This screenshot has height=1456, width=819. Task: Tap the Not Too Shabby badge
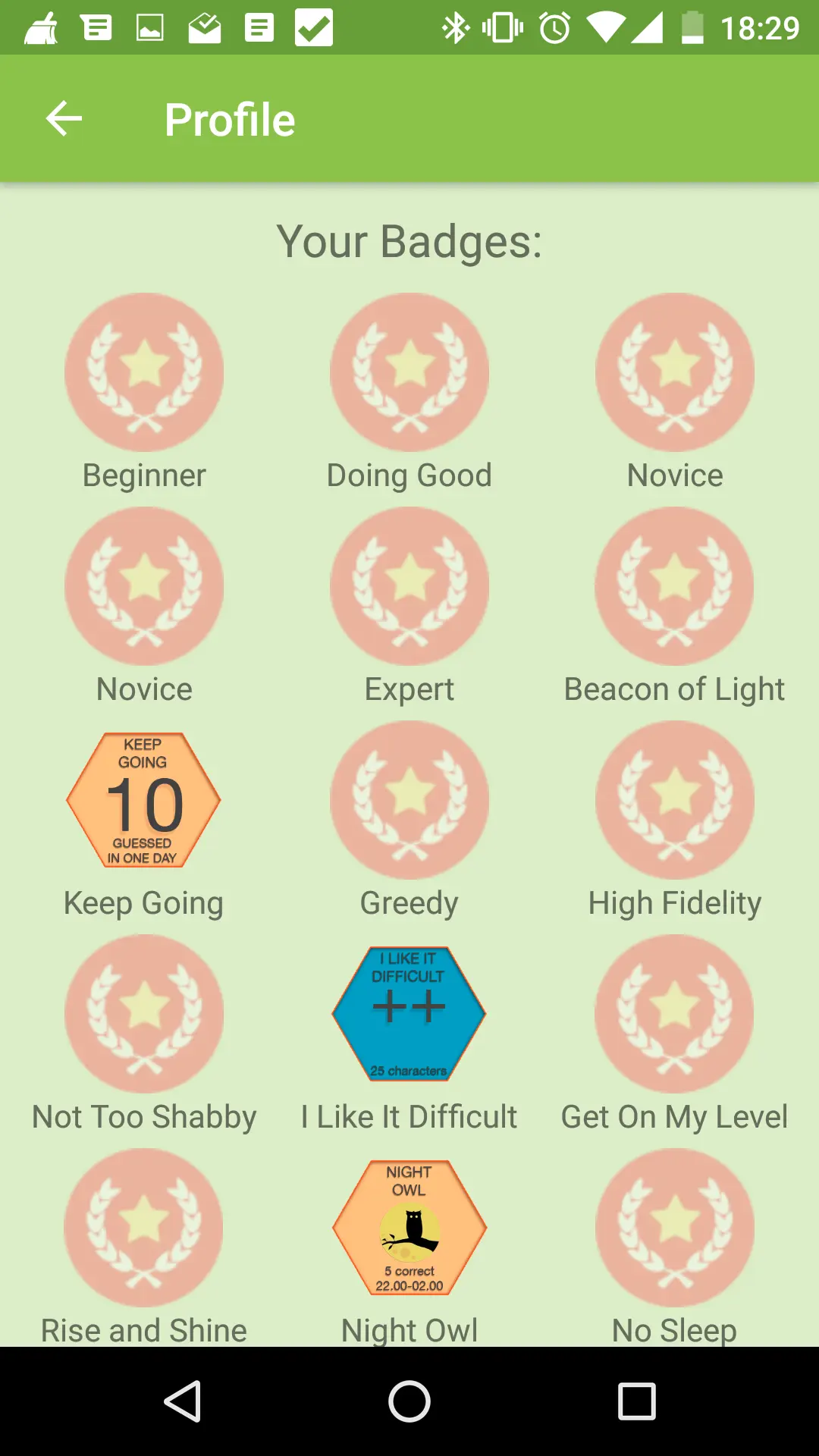click(x=144, y=1014)
